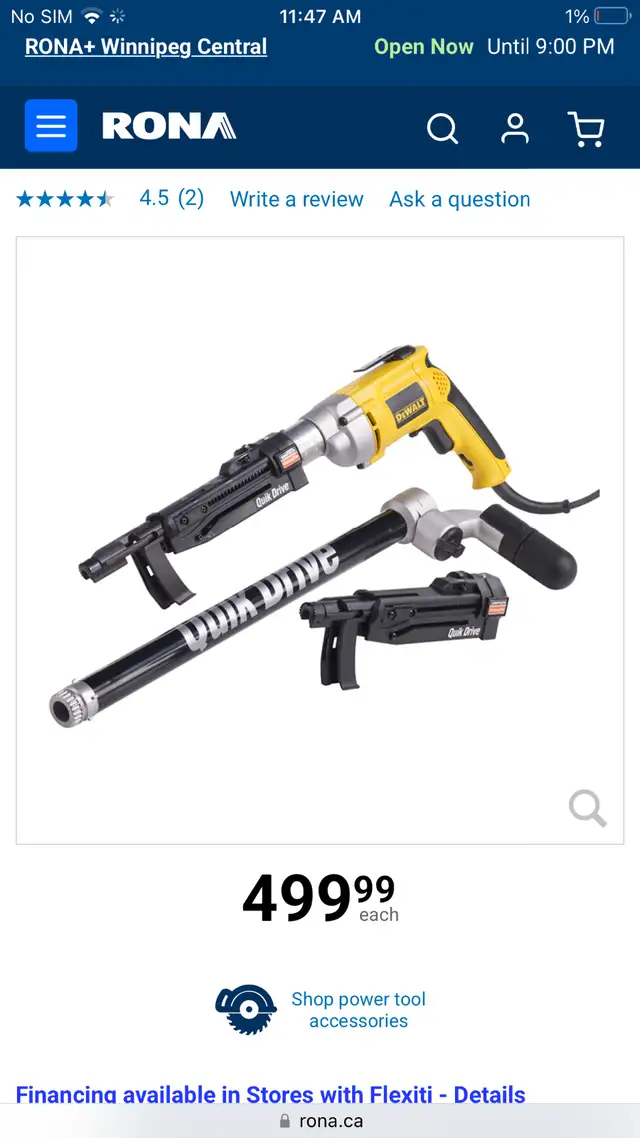Open the hamburger menu
Viewport: 640px width, 1138px height.
tap(51, 126)
